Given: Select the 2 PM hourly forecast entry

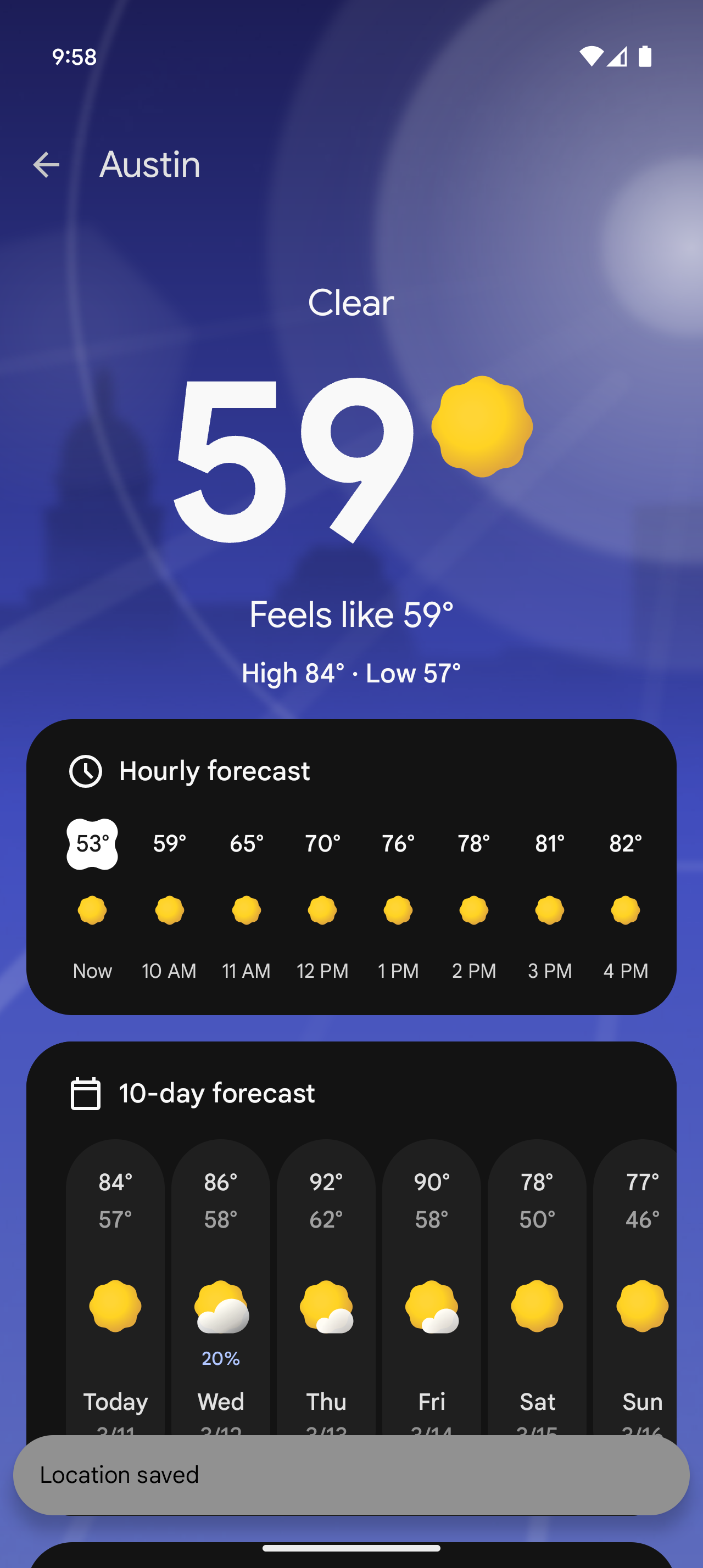Looking at the screenshot, I should click(473, 907).
